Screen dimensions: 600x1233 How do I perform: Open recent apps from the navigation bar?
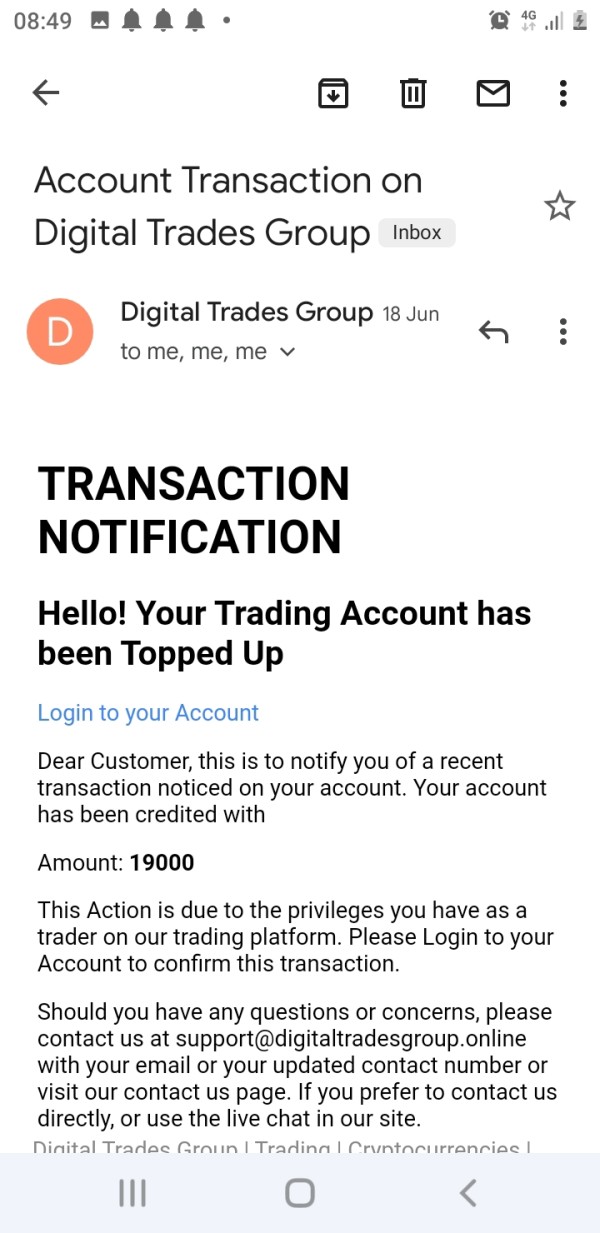[x=133, y=1192]
